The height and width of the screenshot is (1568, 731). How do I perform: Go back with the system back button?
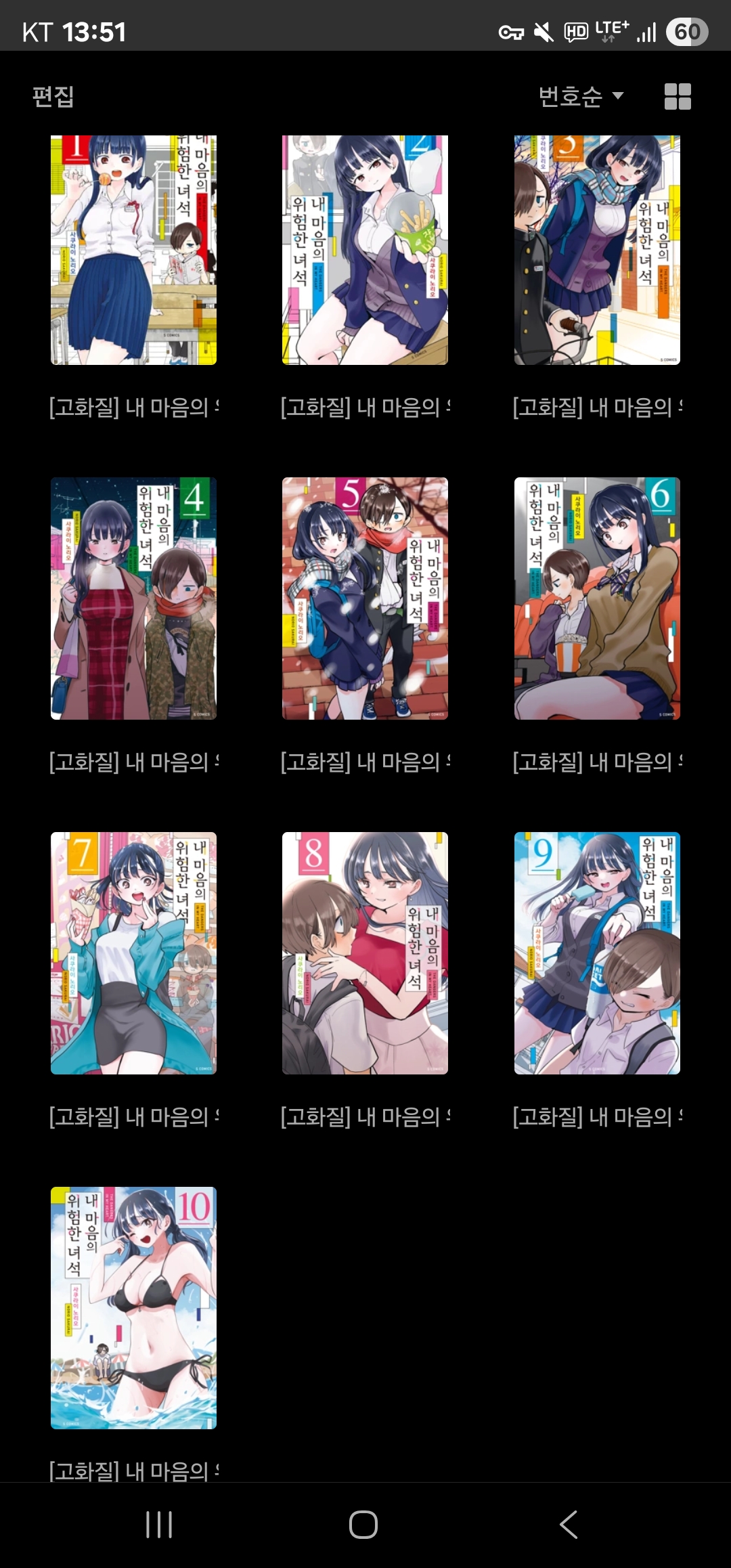pos(569,1525)
